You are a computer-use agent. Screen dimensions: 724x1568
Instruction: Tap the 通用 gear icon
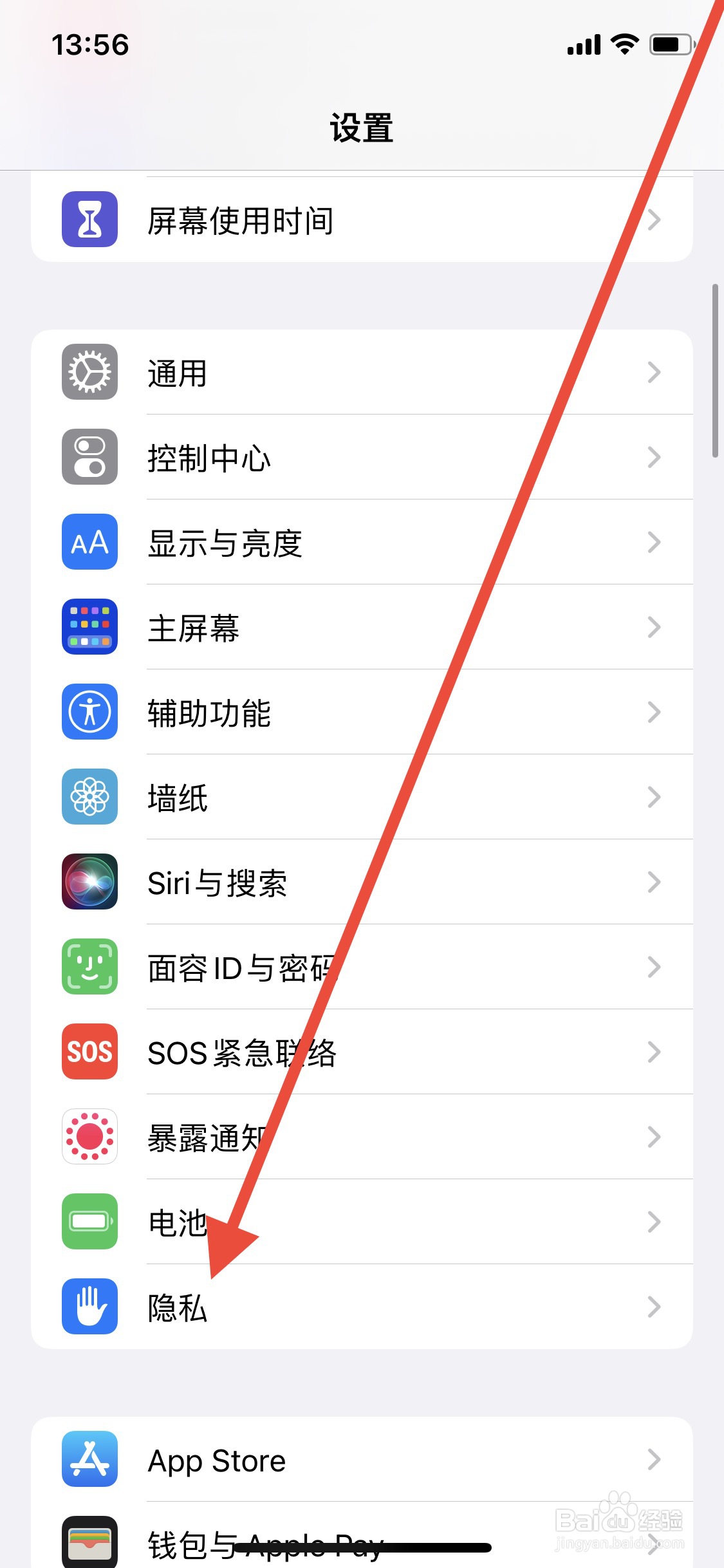[89, 372]
